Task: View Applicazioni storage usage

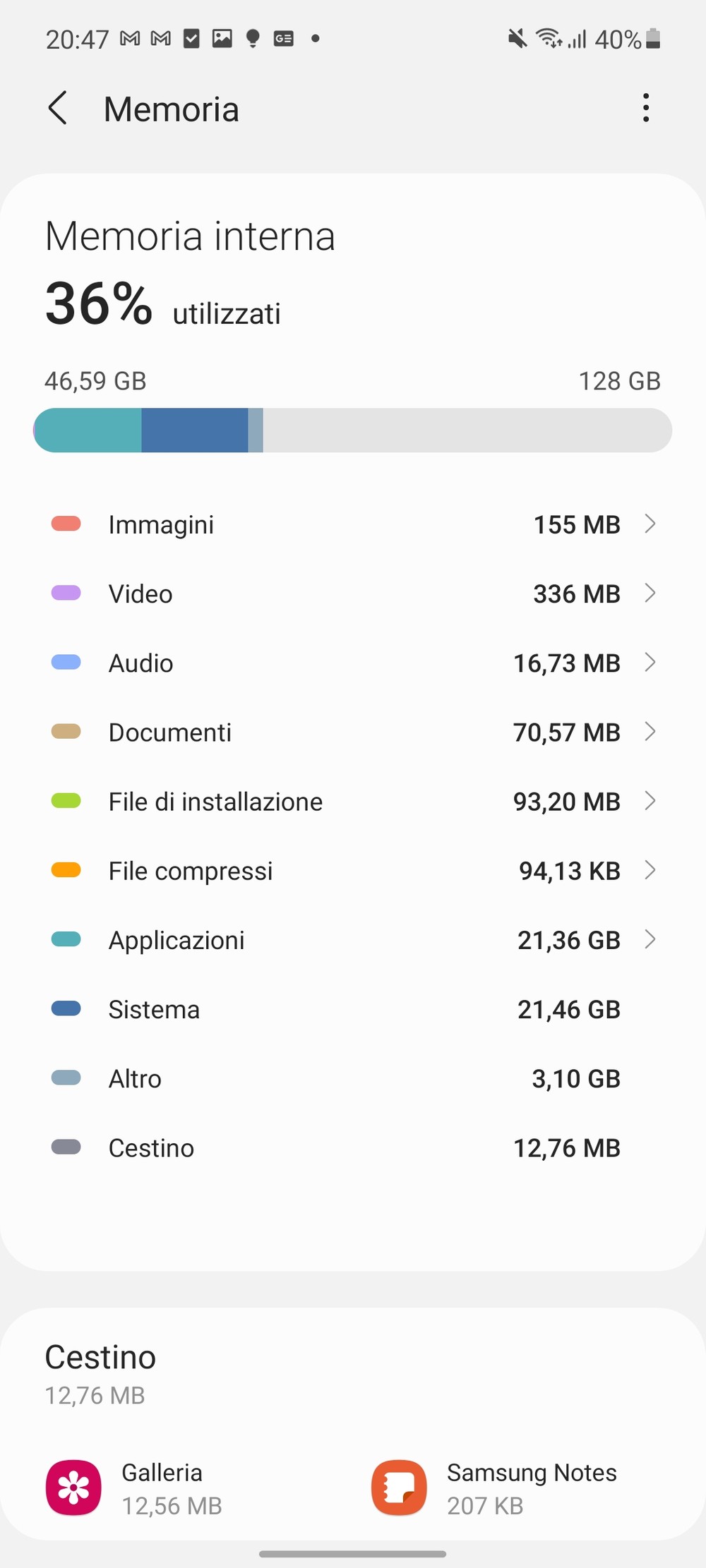Action: [x=353, y=939]
